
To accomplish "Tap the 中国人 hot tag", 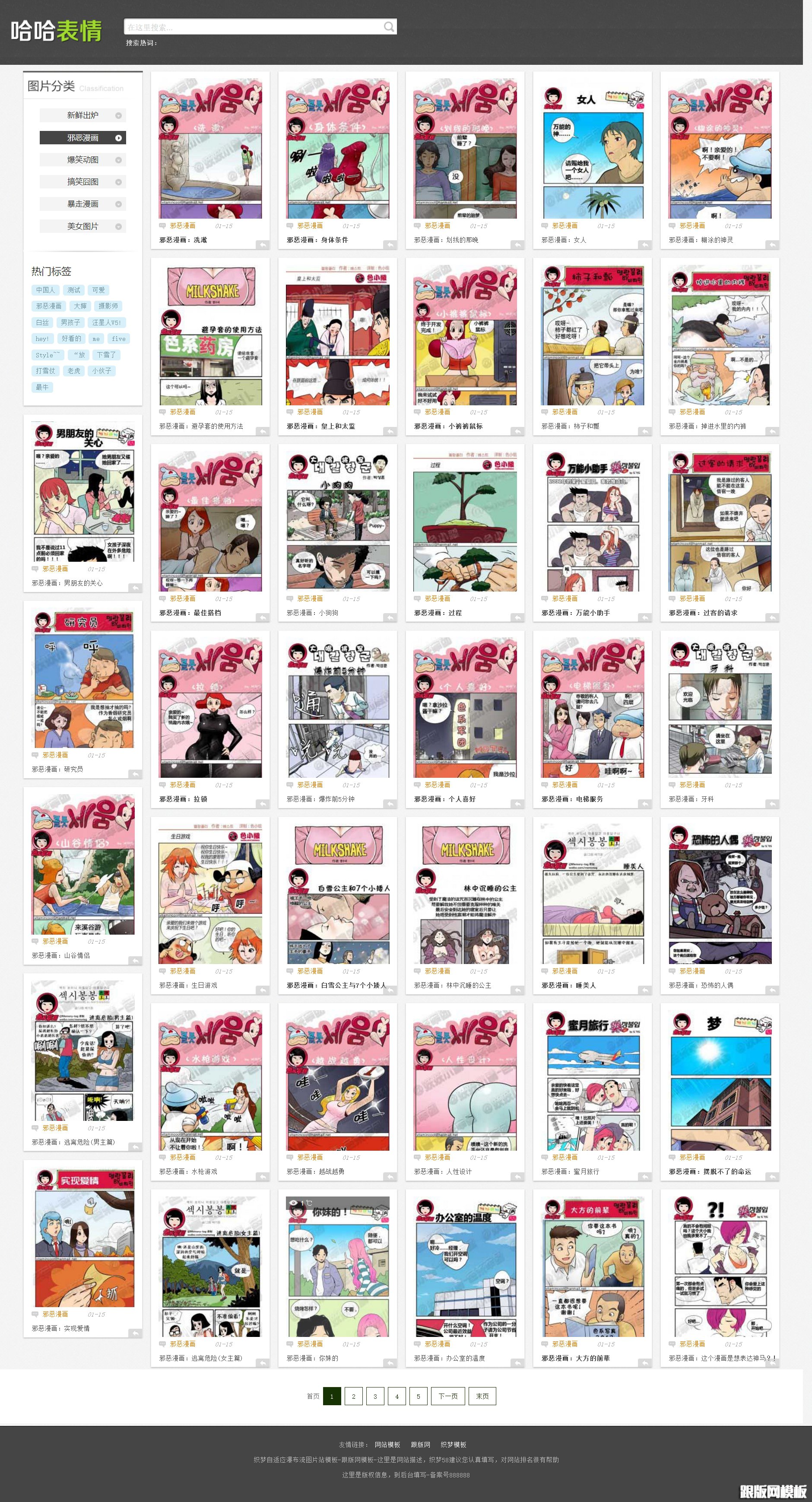I will pyautogui.click(x=45, y=290).
